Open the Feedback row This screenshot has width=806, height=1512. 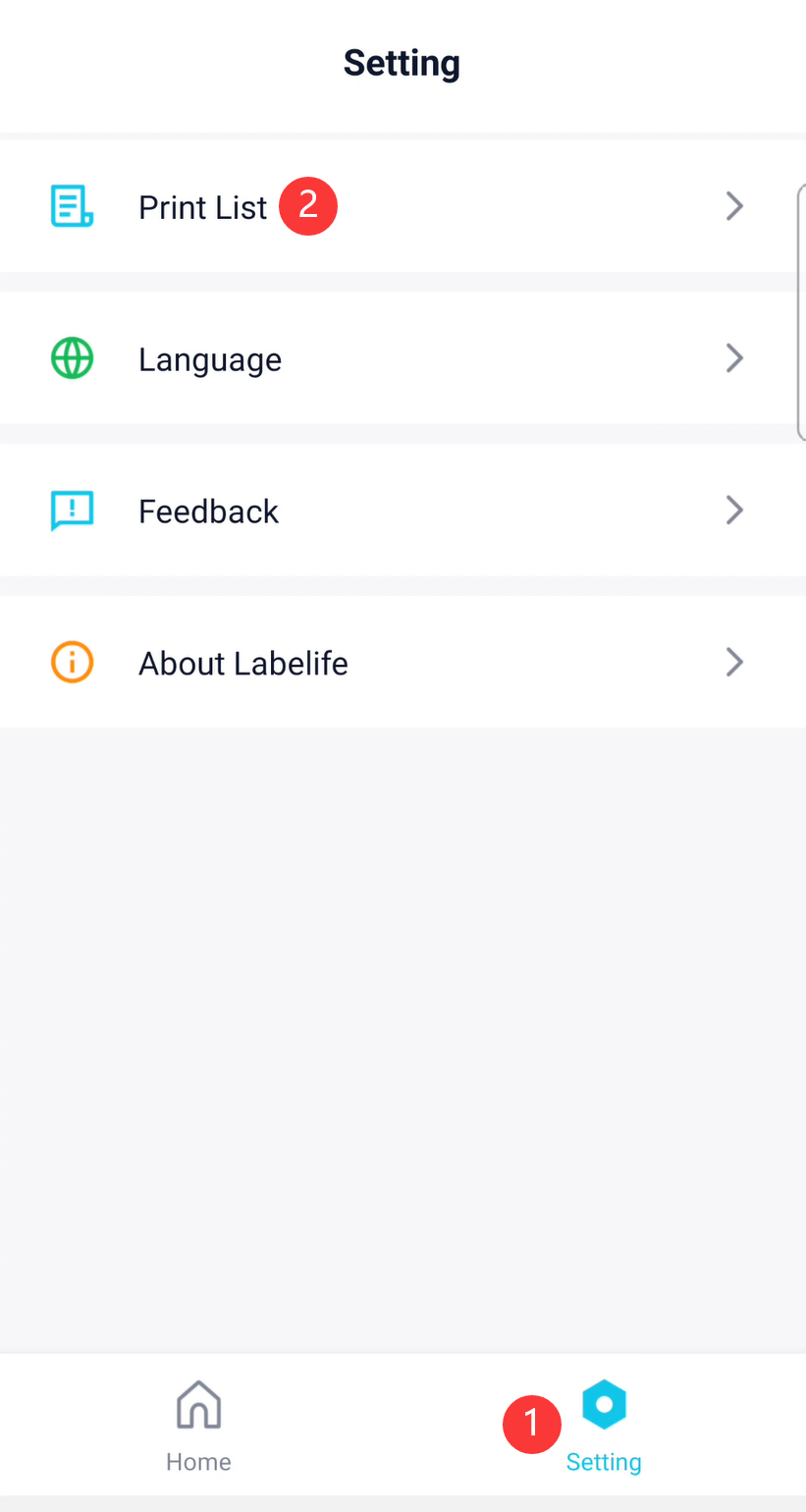403,511
